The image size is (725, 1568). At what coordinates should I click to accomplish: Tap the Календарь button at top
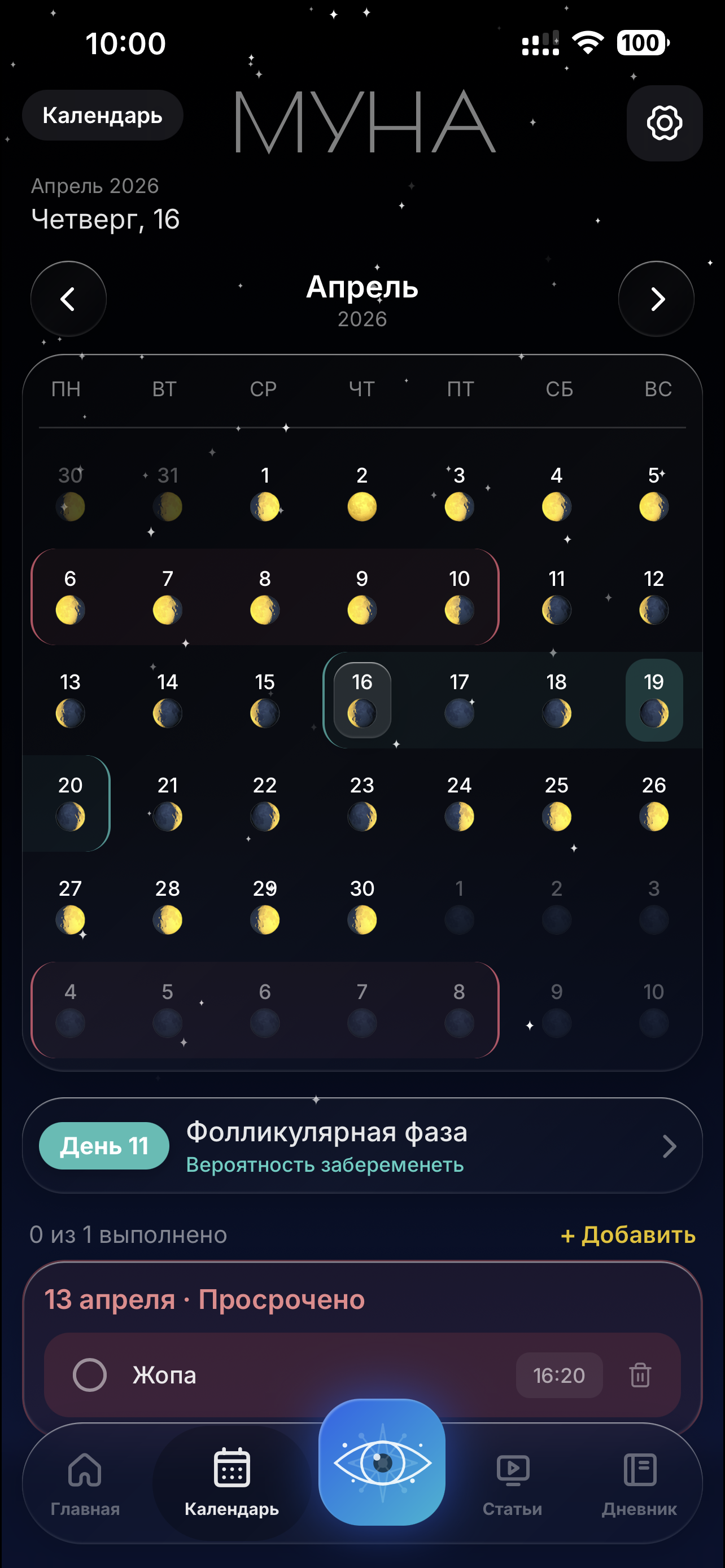(102, 115)
